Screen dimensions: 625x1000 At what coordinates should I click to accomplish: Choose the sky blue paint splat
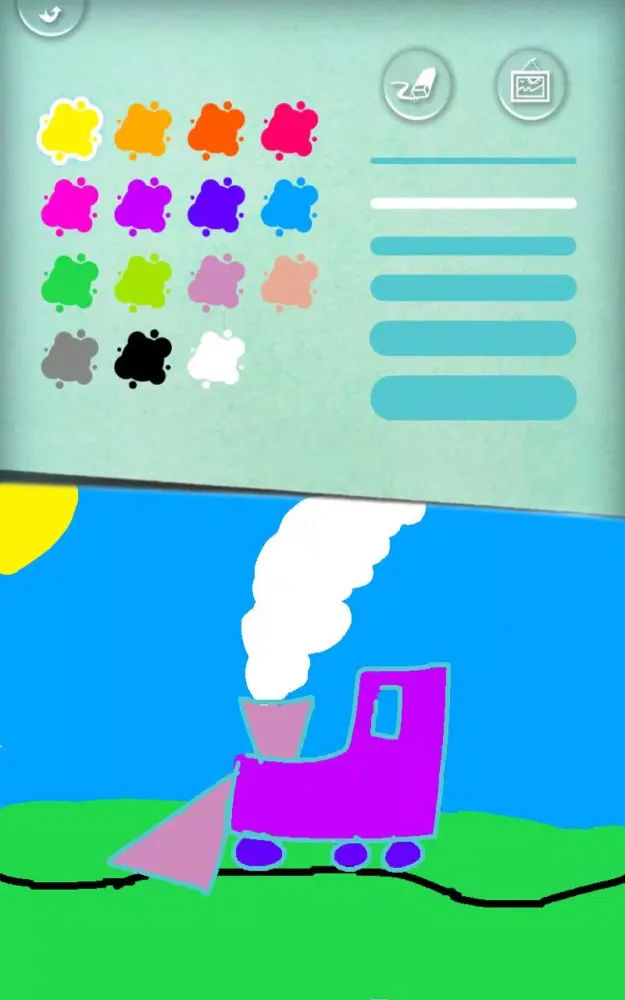(x=290, y=207)
